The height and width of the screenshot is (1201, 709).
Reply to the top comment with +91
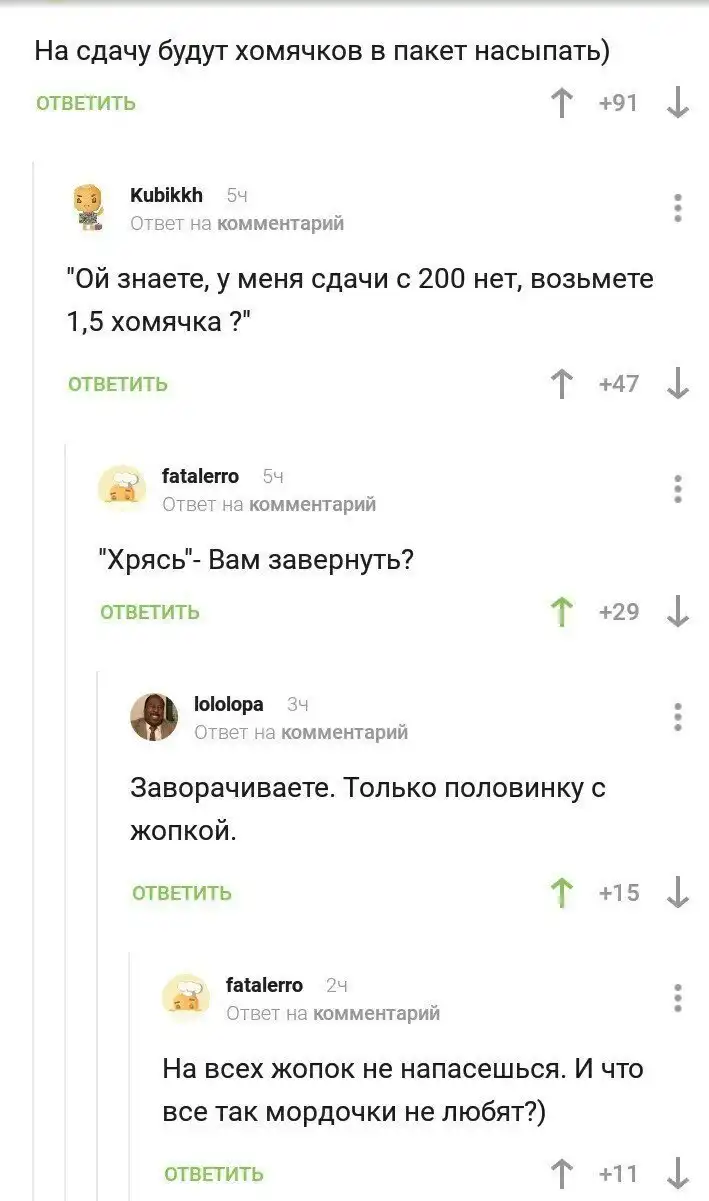[x=85, y=103]
